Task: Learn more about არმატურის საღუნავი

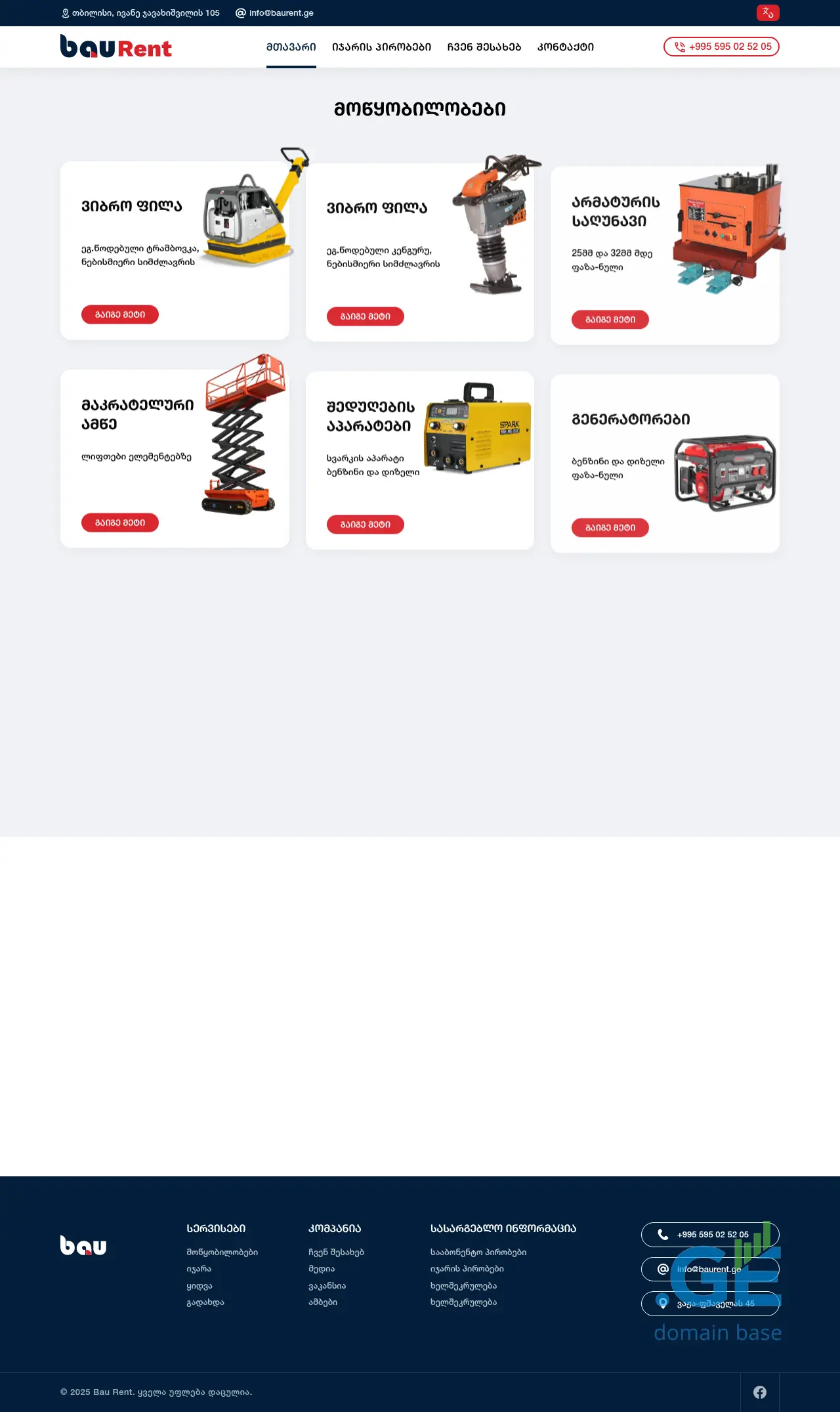Action: [610, 320]
